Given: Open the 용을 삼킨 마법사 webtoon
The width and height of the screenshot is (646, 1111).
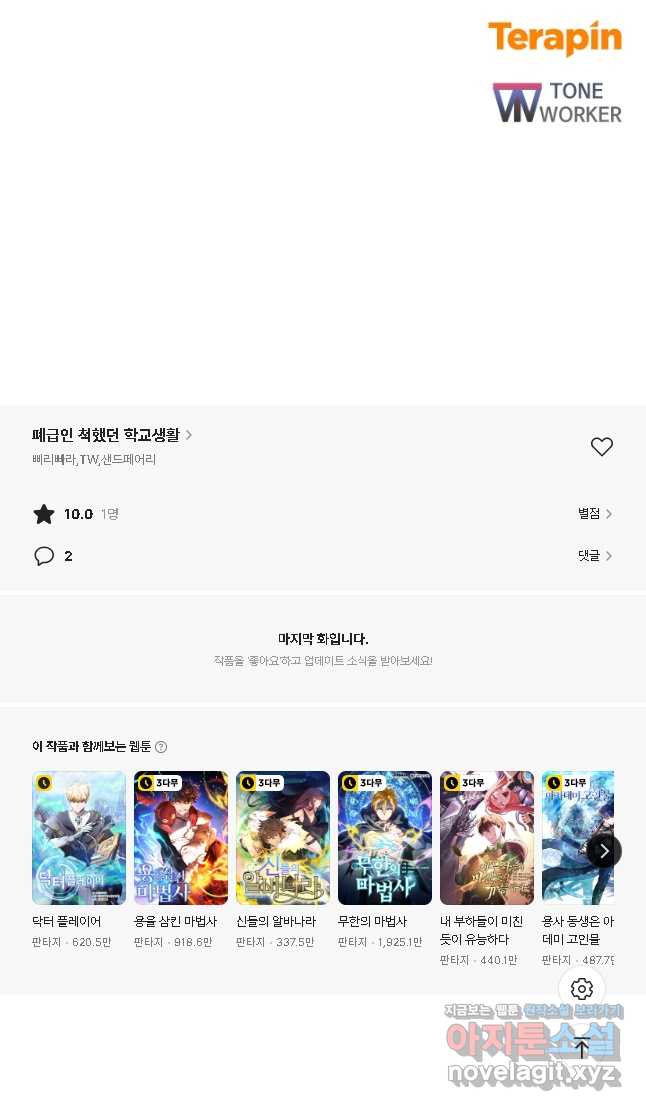Looking at the screenshot, I should pyautogui.click(x=181, y=838).
